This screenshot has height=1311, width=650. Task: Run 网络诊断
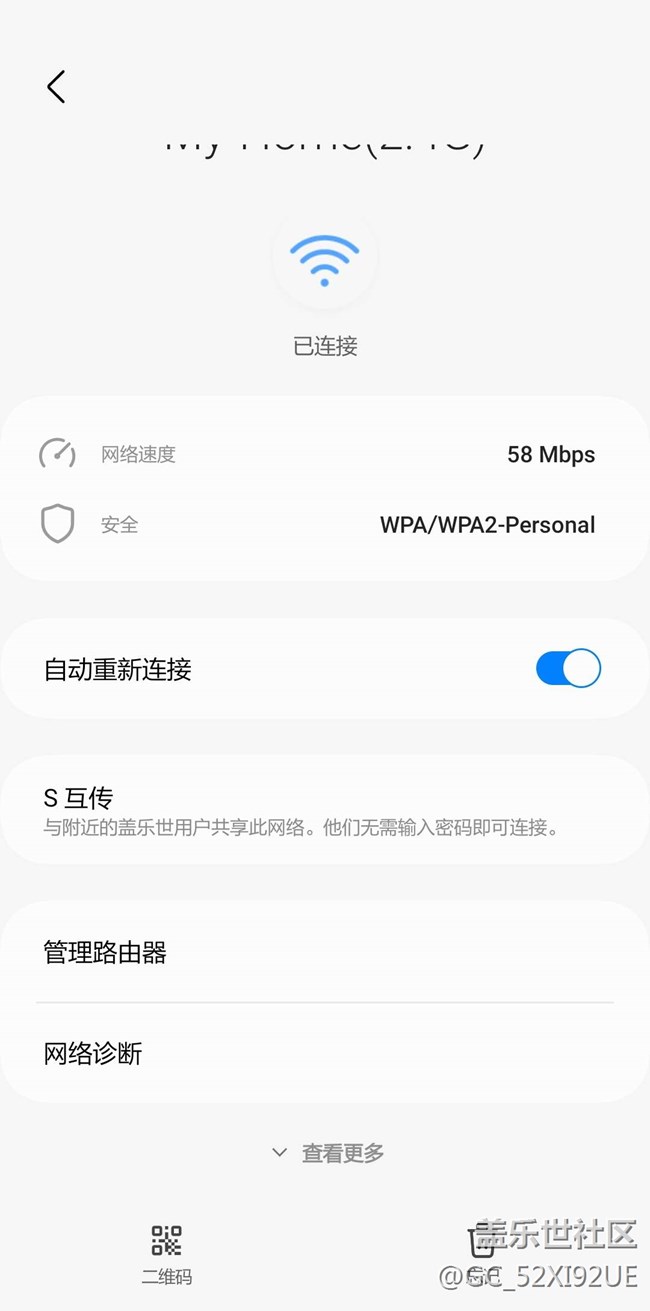(x=325, y=1053)
